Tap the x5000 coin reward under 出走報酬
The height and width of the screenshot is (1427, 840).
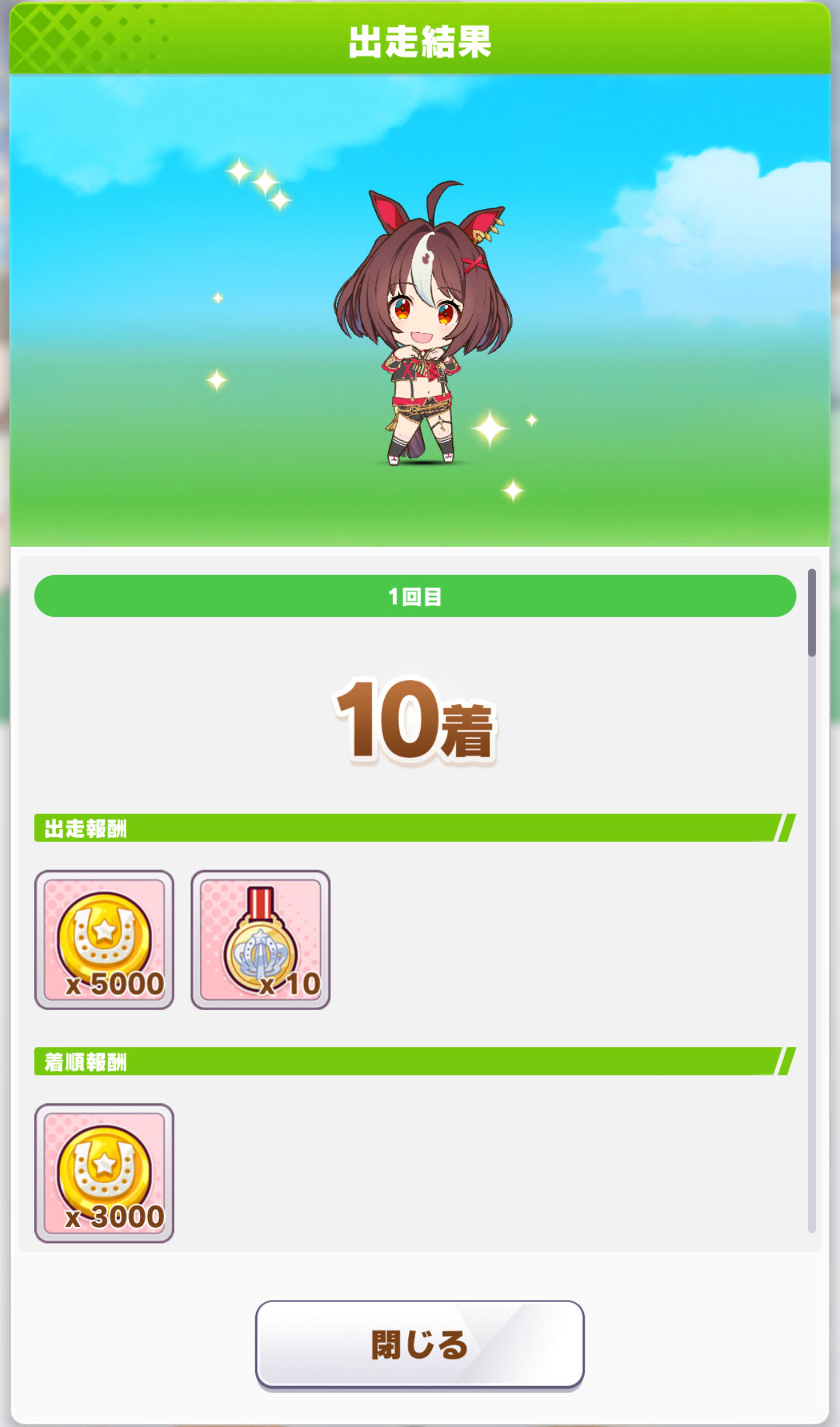104,940
